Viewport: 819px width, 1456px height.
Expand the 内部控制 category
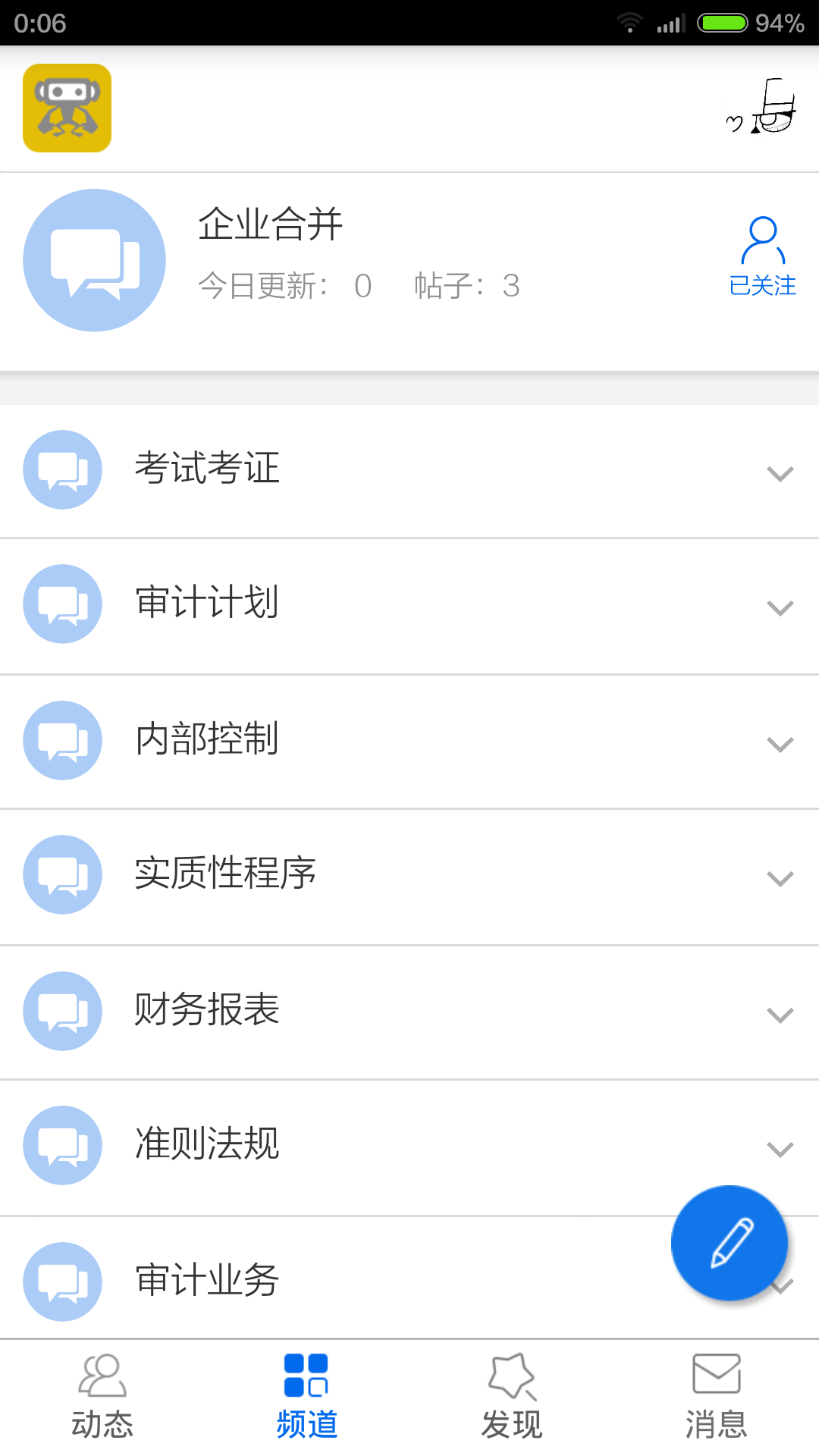tap(780, 744)
